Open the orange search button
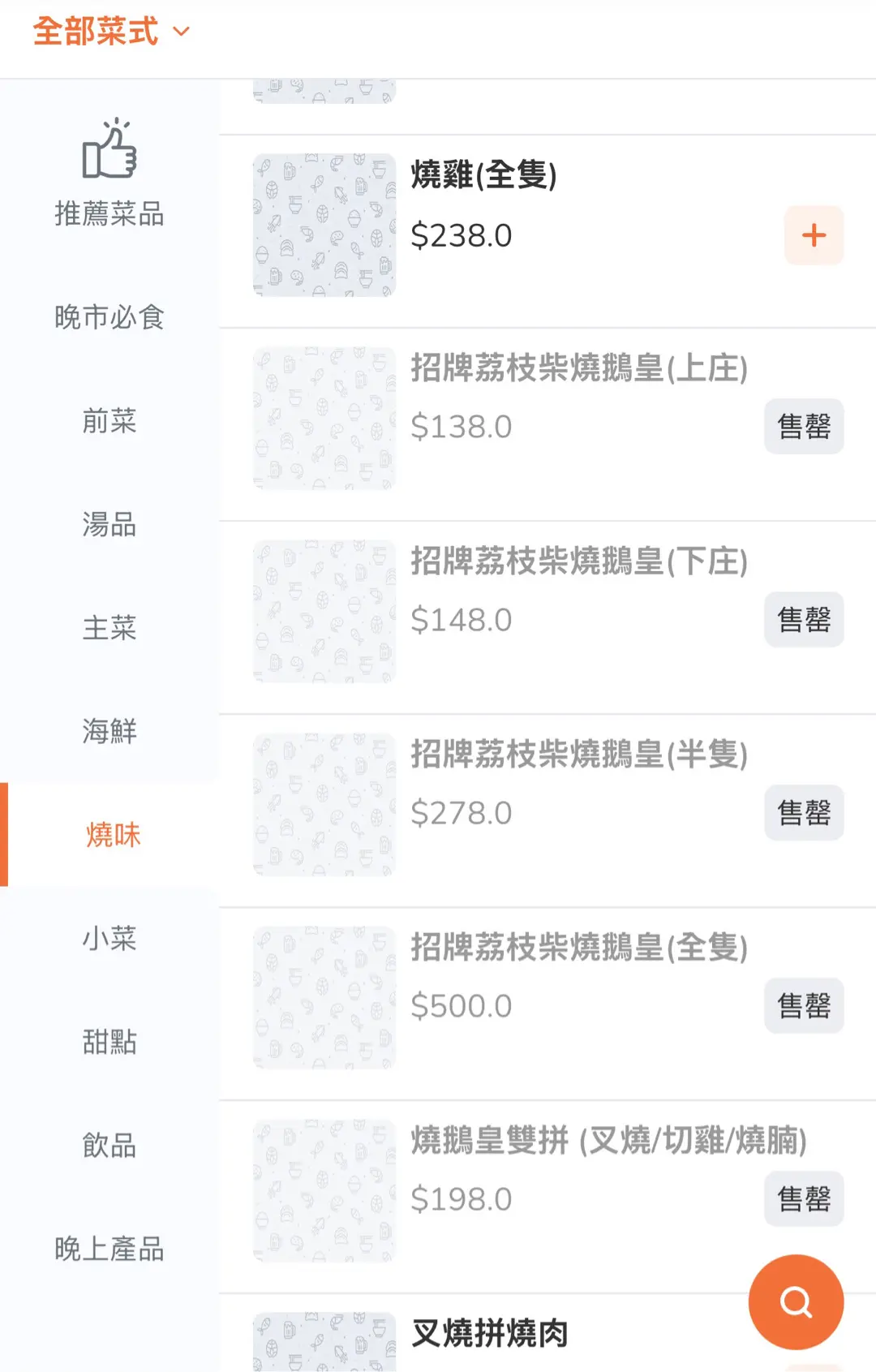 pos(796,1302)
